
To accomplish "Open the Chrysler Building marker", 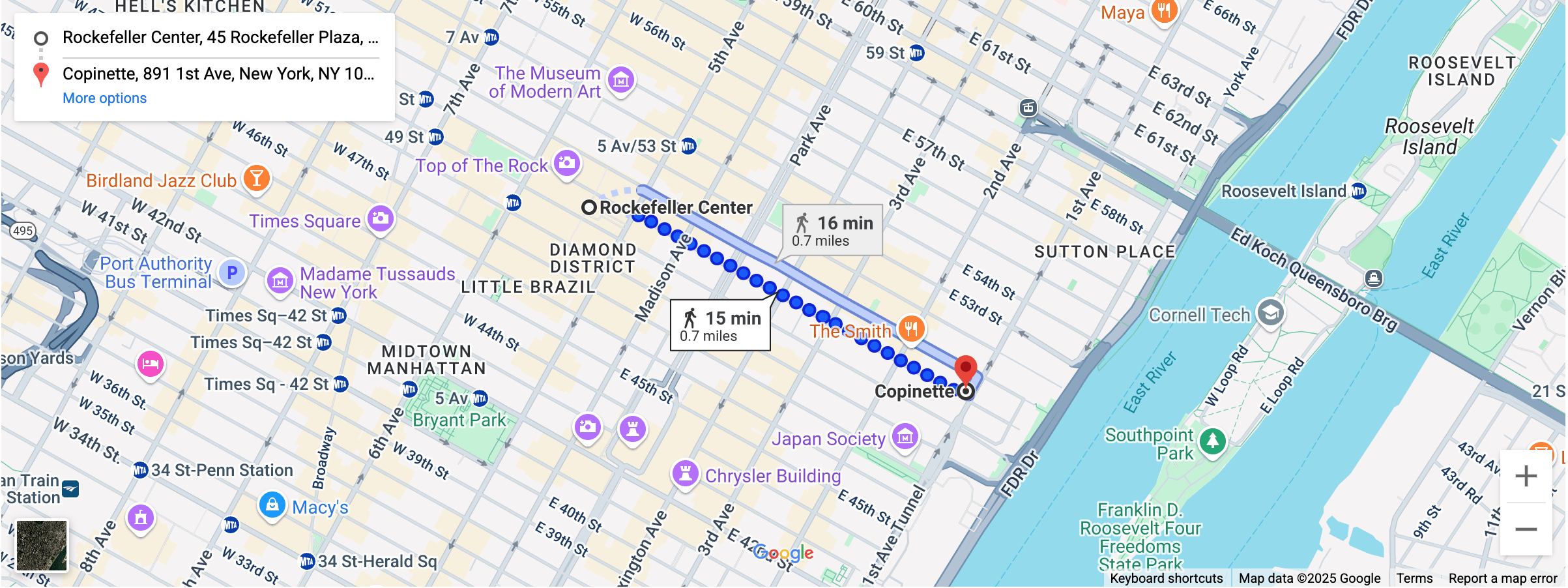I will (685, 474).
